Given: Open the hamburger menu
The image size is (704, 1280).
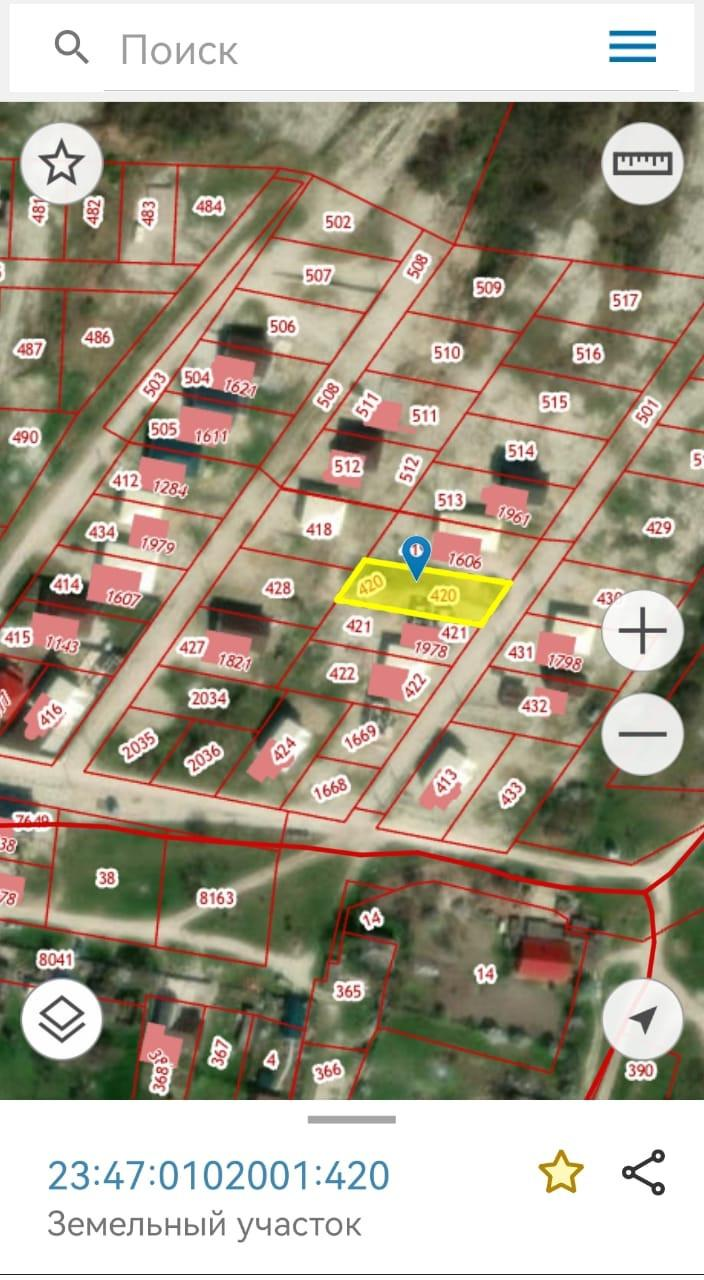Looking at the screenshot, I should click(x=632, y=47).
